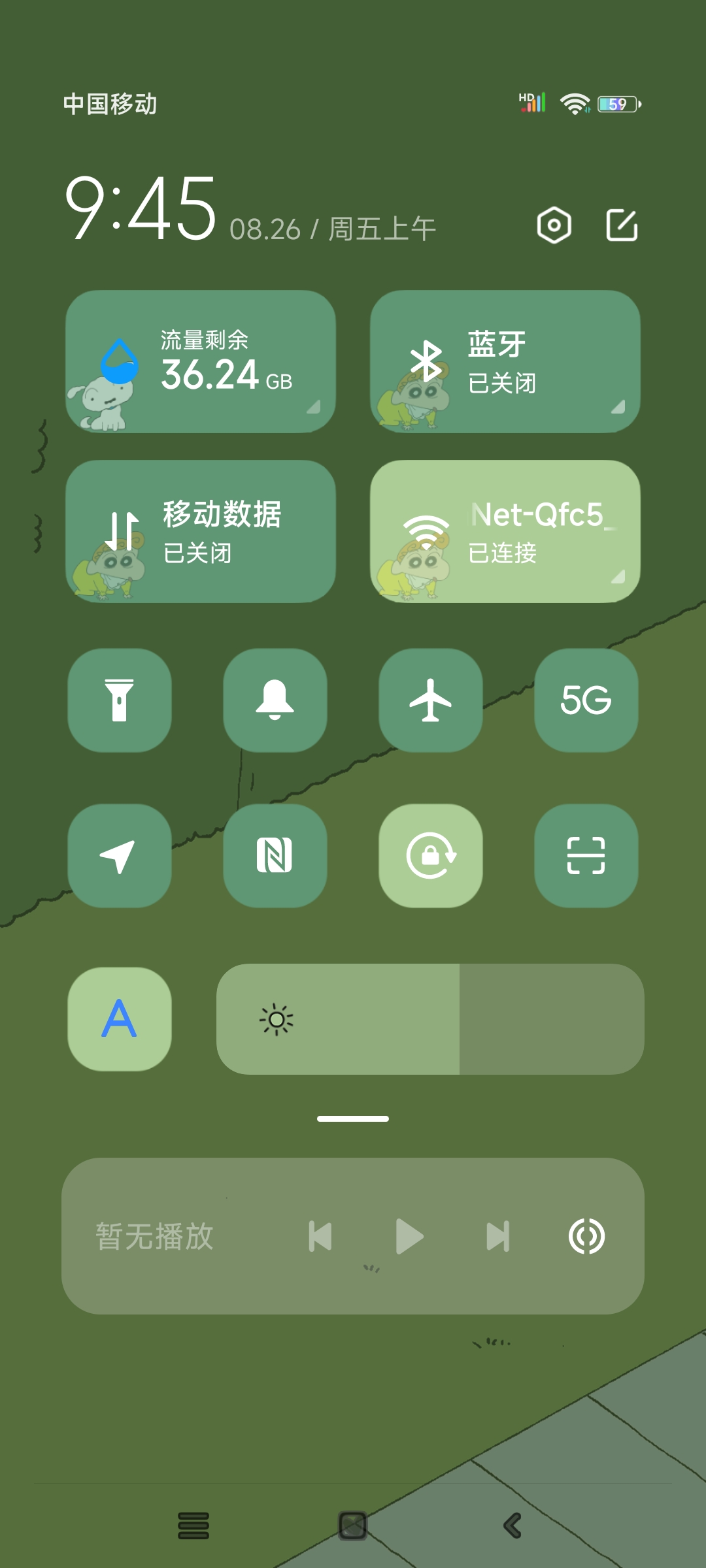Viewport: 706px width, 1568px height.
Task: Turn on 蓝牙 Bluetooth tile
Action: 505,361
